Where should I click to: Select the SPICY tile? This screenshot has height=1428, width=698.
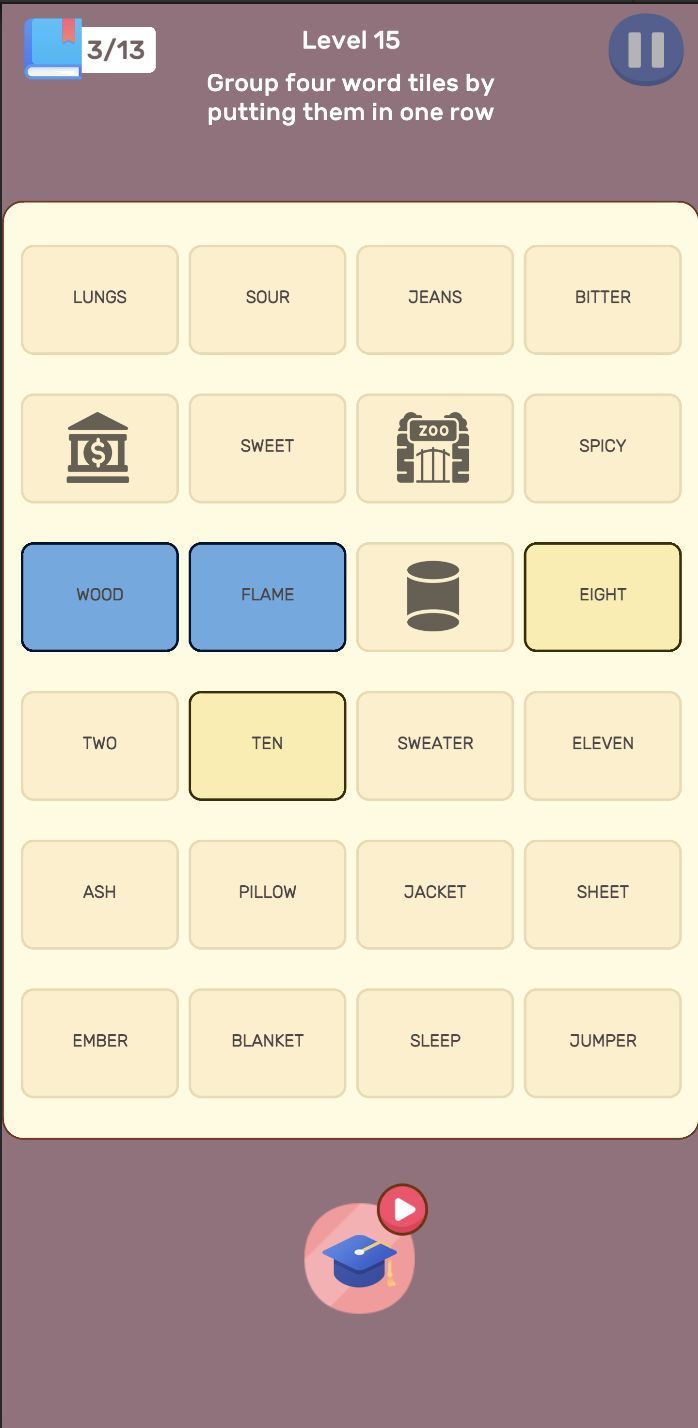click(602, 447)
